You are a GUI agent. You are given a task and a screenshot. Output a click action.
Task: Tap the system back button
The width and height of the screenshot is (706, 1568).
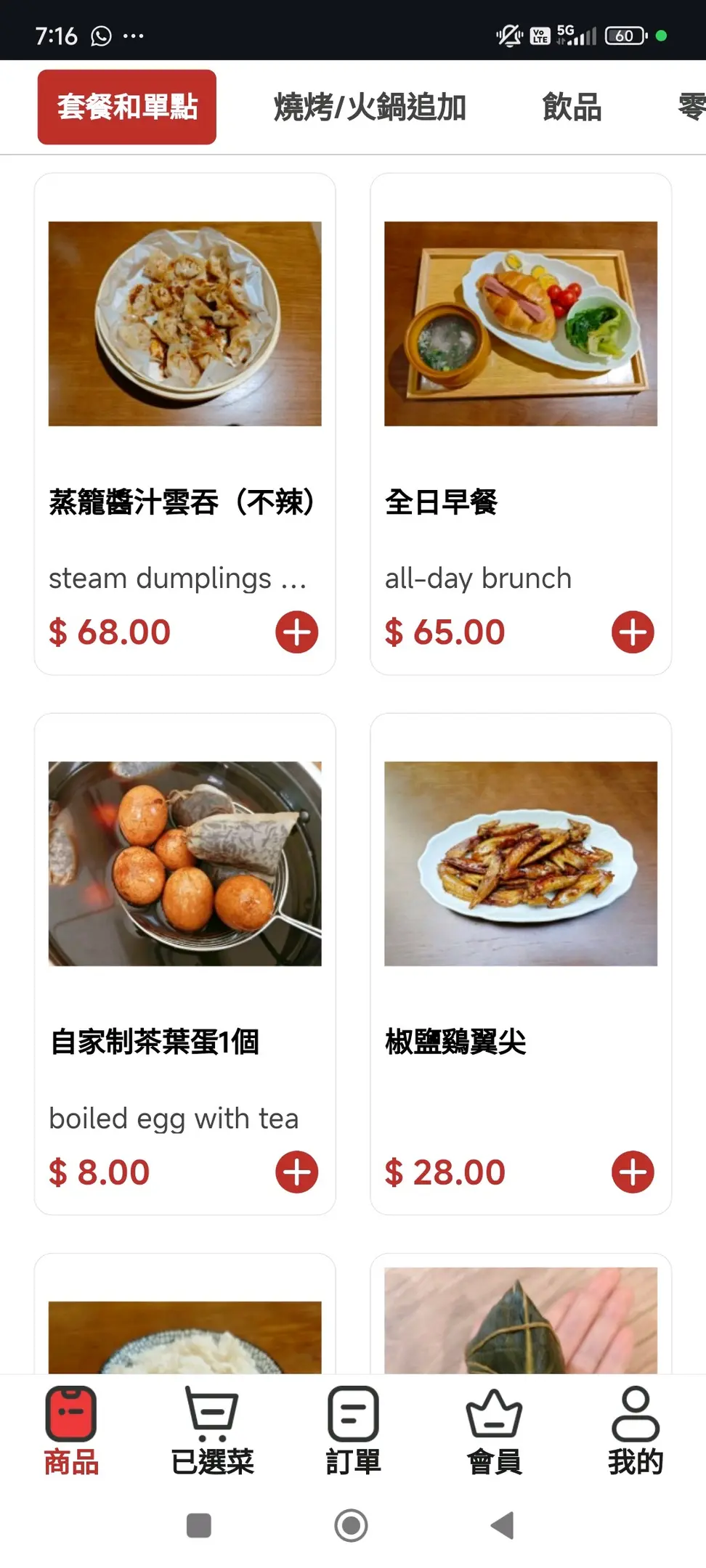click(503, 1525)
